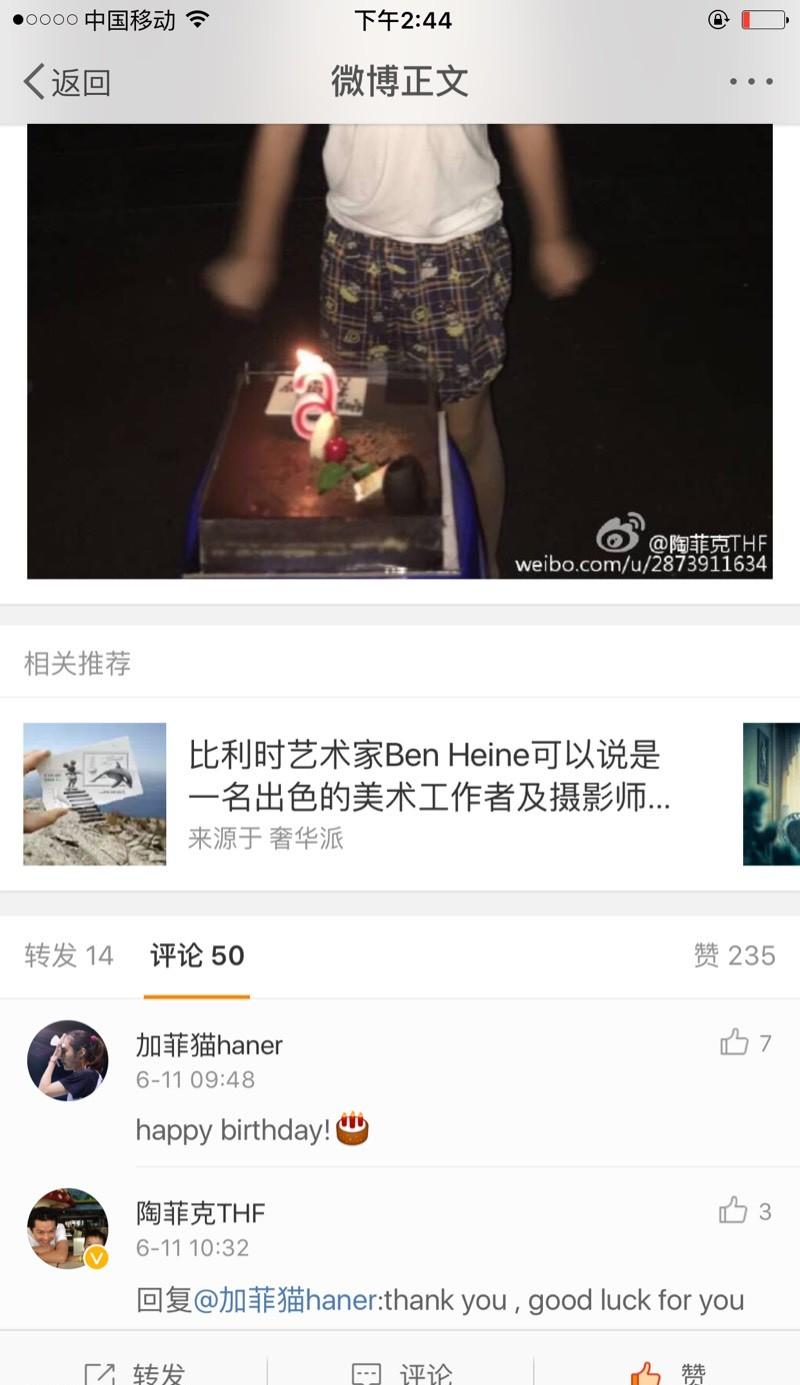Repost with the bottom 转发 button

point(135,1372)
